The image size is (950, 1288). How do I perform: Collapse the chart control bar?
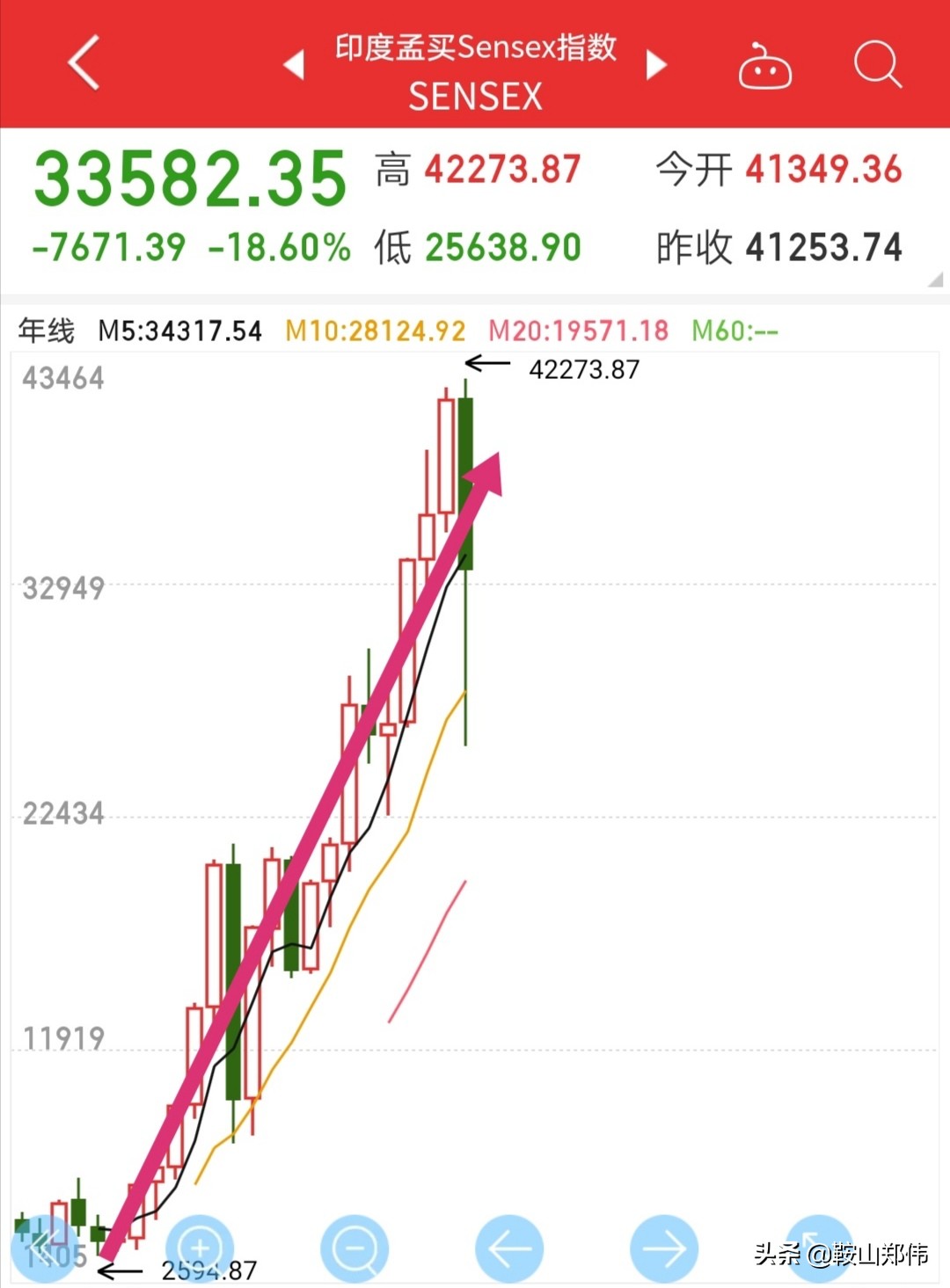tap(42, 1248)
